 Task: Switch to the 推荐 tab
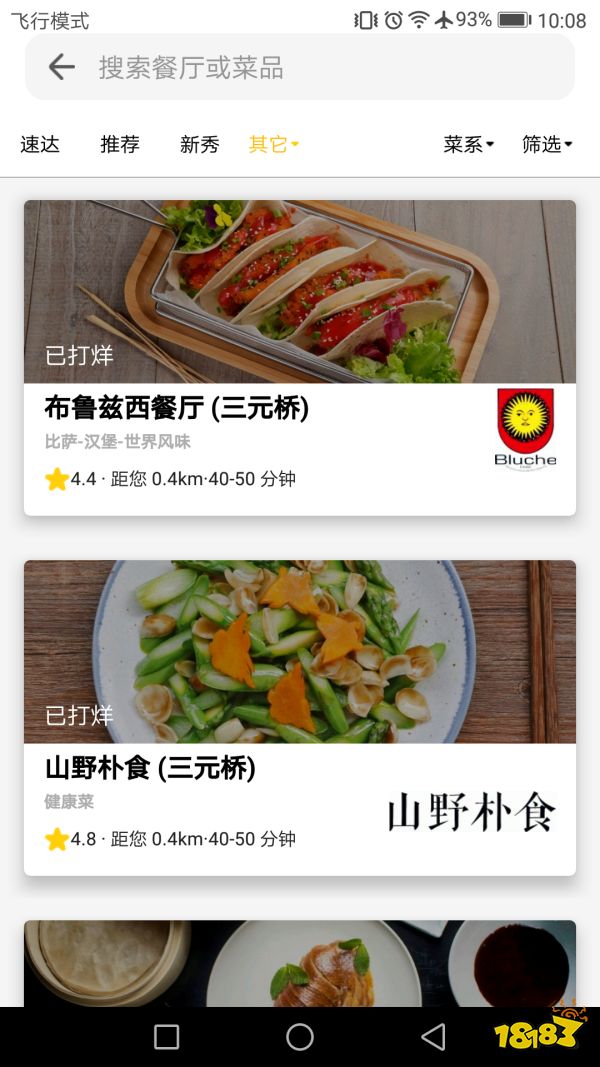120,144
